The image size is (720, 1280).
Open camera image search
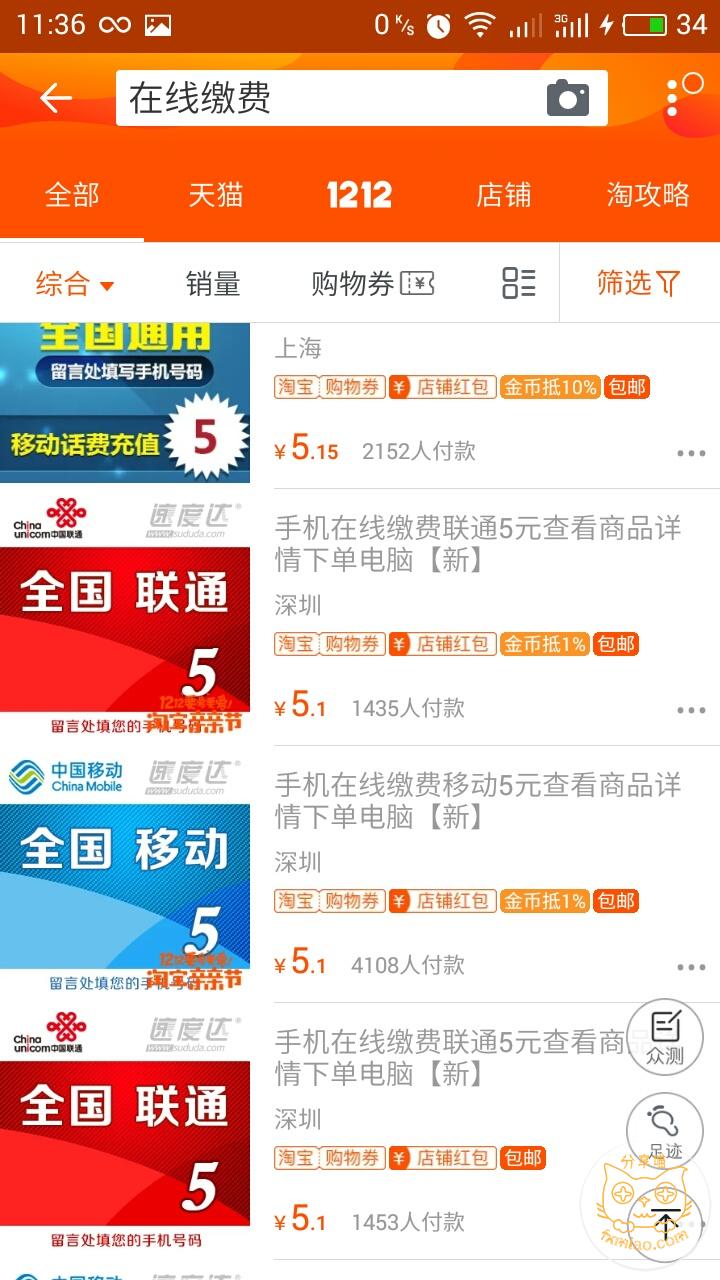(568, 98)
